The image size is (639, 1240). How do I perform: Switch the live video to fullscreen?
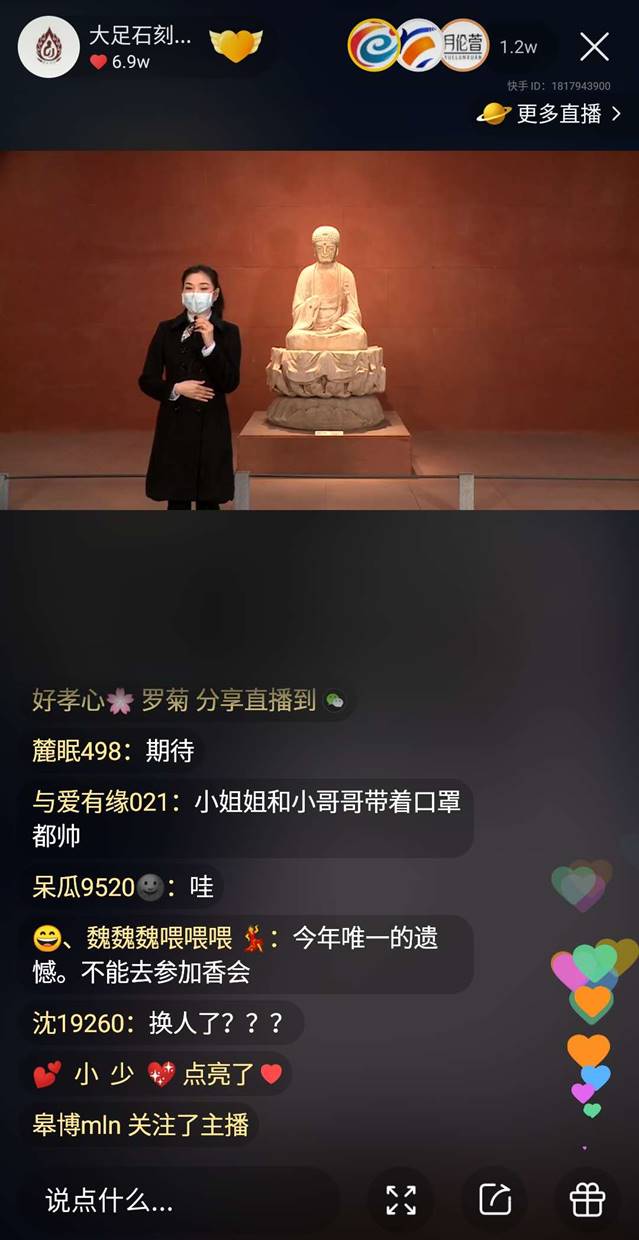point(401,1200)
